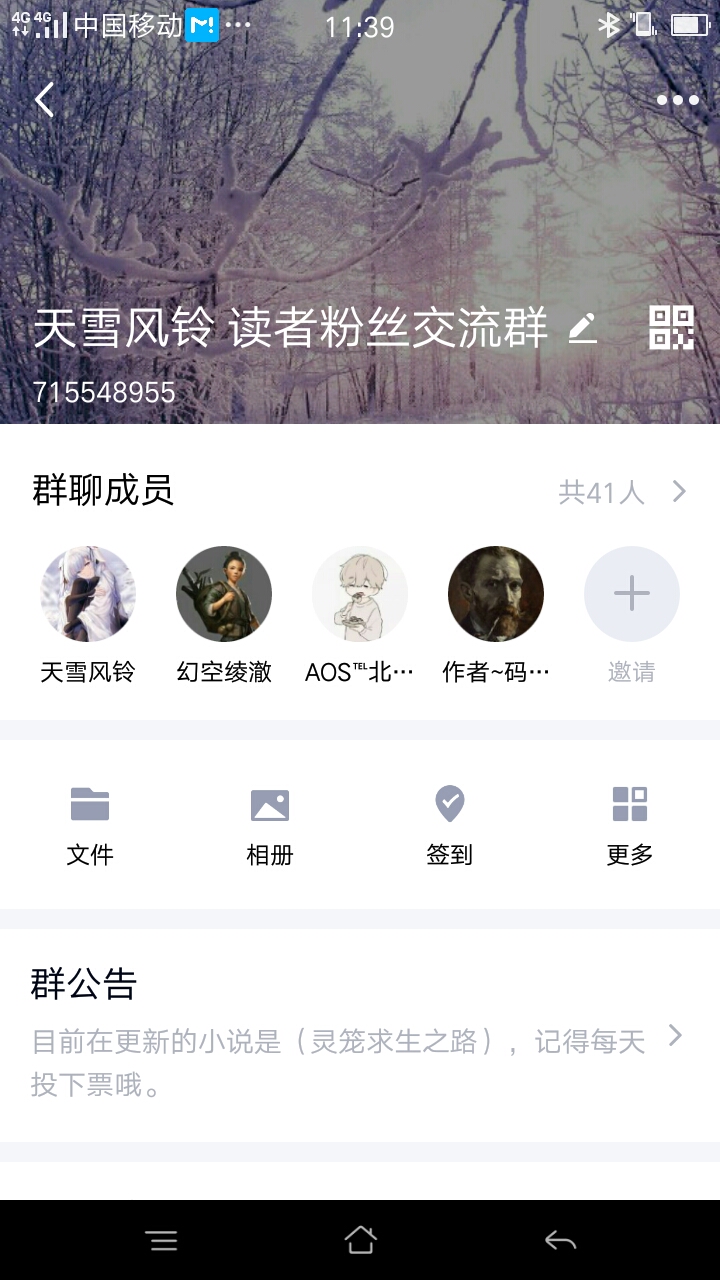
Task: View all 41 group members
Action: click(x=622, y=492)
